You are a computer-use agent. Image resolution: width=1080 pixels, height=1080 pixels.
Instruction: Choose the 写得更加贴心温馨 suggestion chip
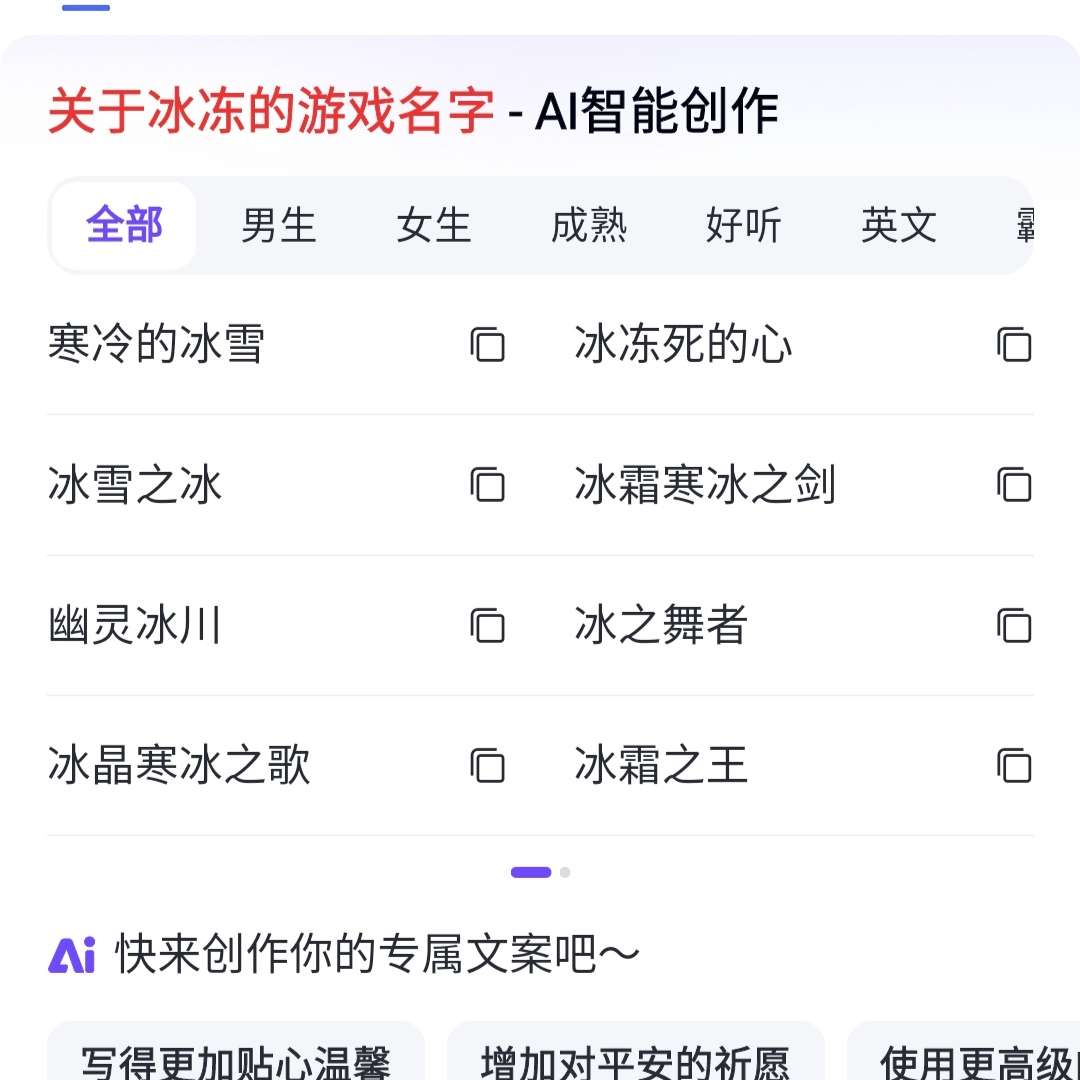pos(236,1060)
